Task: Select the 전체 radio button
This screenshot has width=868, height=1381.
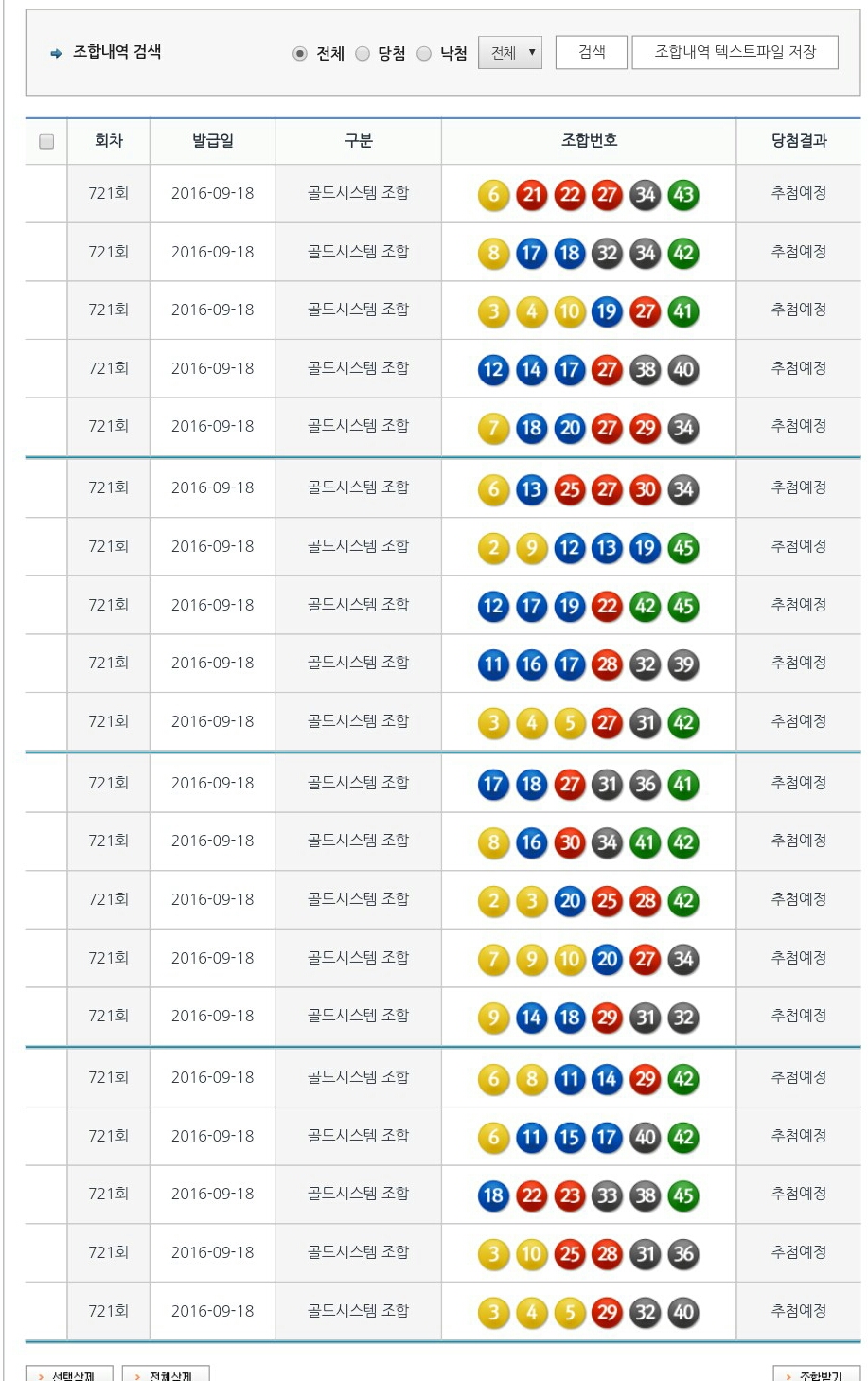Action: click(x=300, y=54)
